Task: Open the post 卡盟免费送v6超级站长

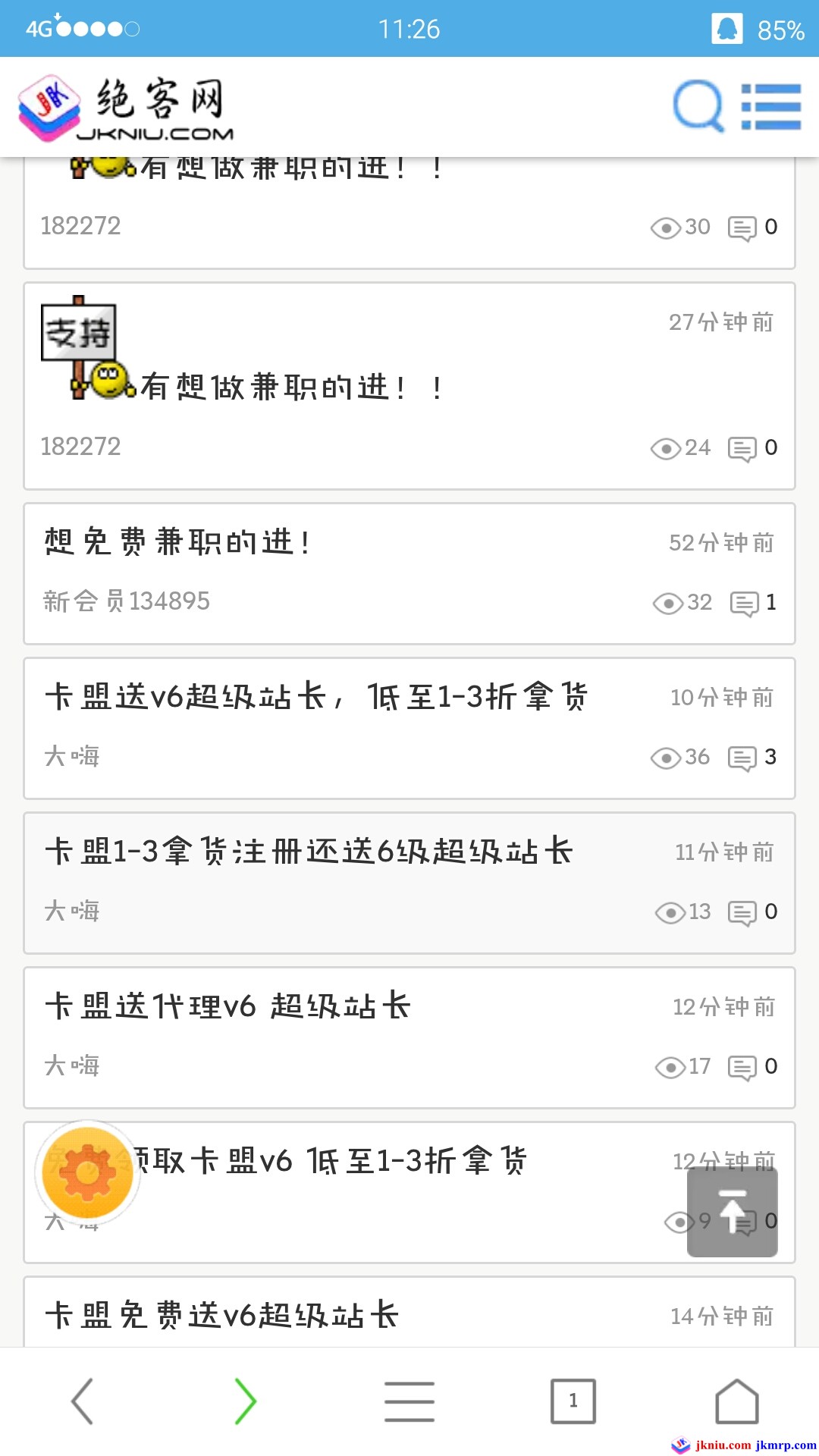Action: [x=221, y=1316]
